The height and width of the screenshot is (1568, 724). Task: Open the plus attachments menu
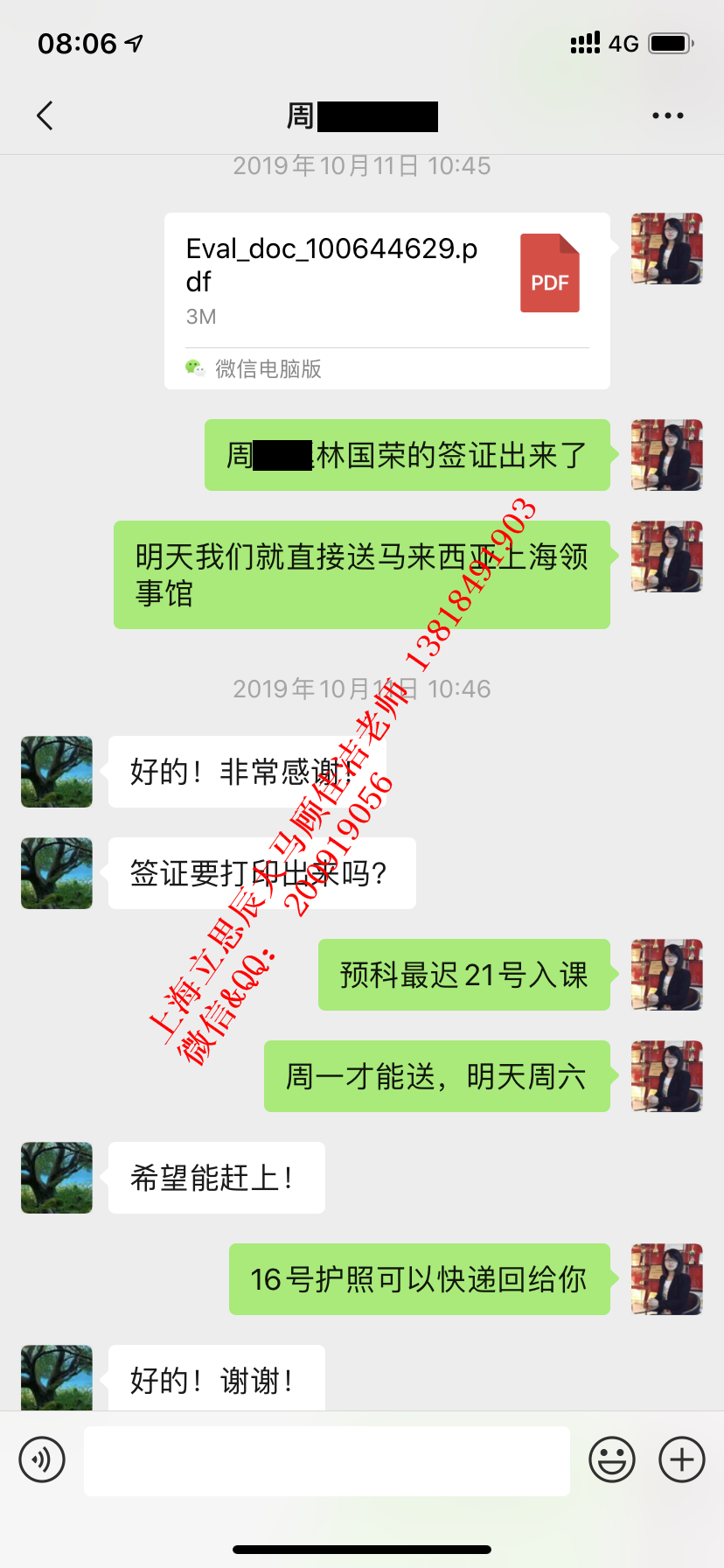click(682, 1459)
